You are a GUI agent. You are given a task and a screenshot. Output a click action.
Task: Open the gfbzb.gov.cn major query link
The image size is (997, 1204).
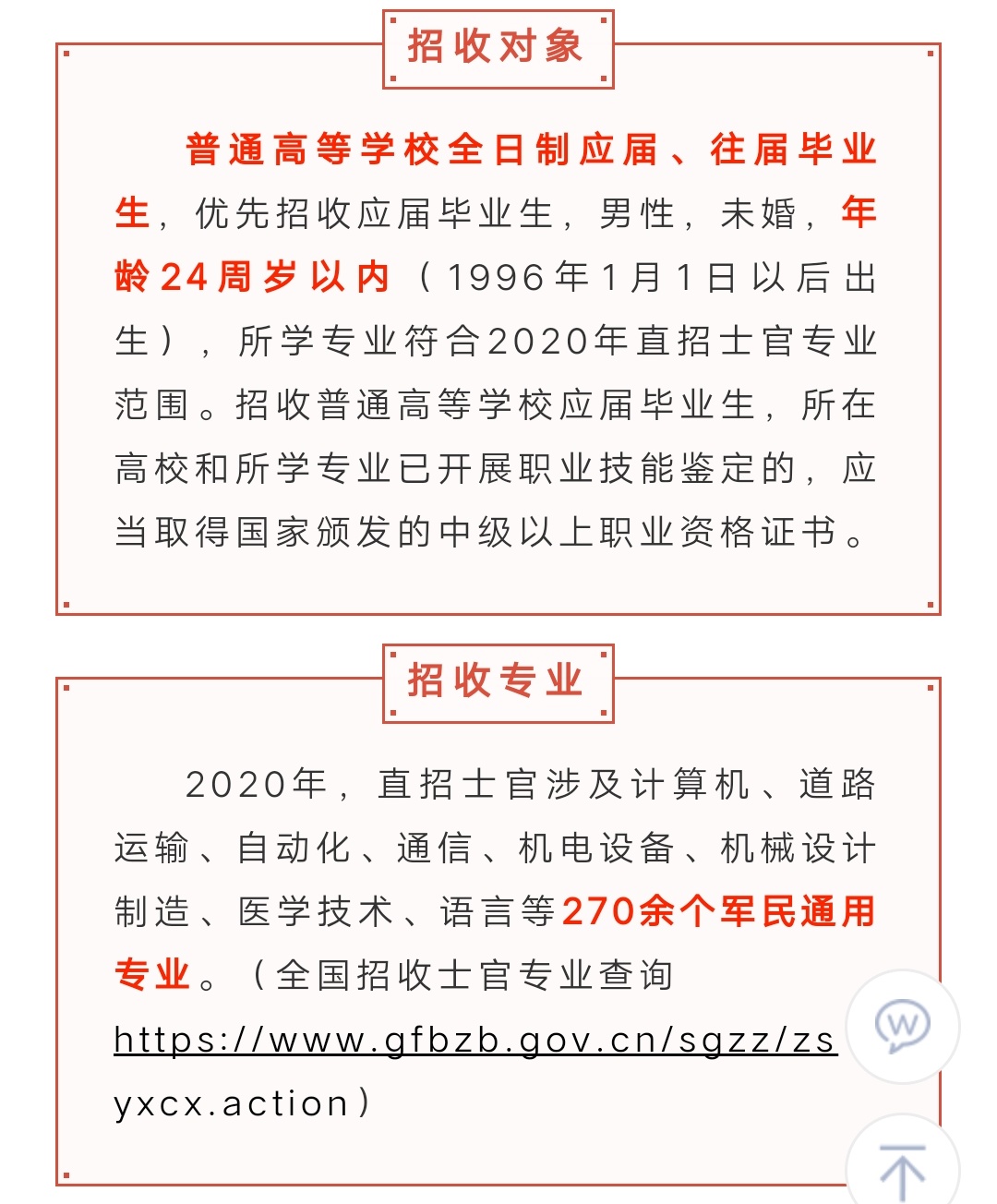[x=474, y=1041]
